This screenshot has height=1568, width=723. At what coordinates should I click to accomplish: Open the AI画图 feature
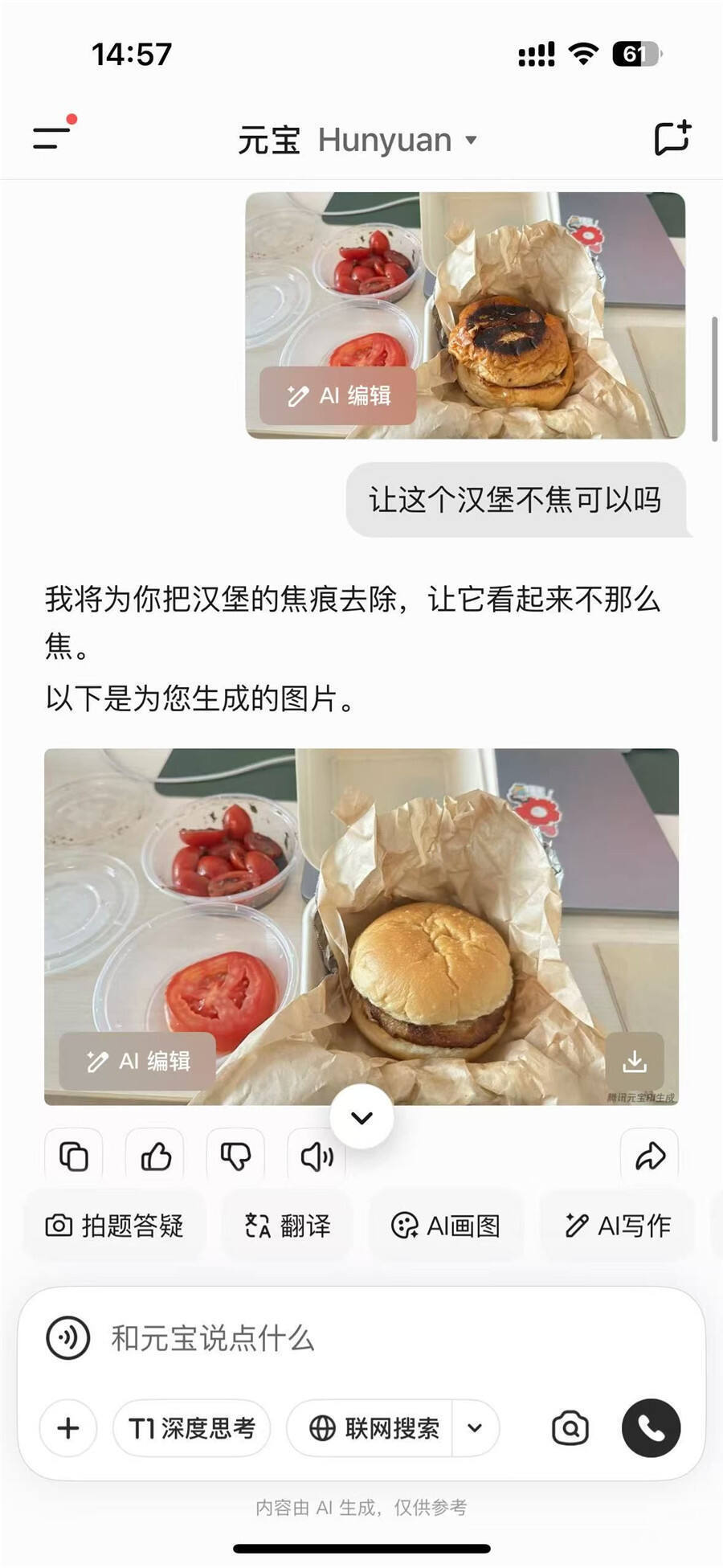(x=447, y=1225)
